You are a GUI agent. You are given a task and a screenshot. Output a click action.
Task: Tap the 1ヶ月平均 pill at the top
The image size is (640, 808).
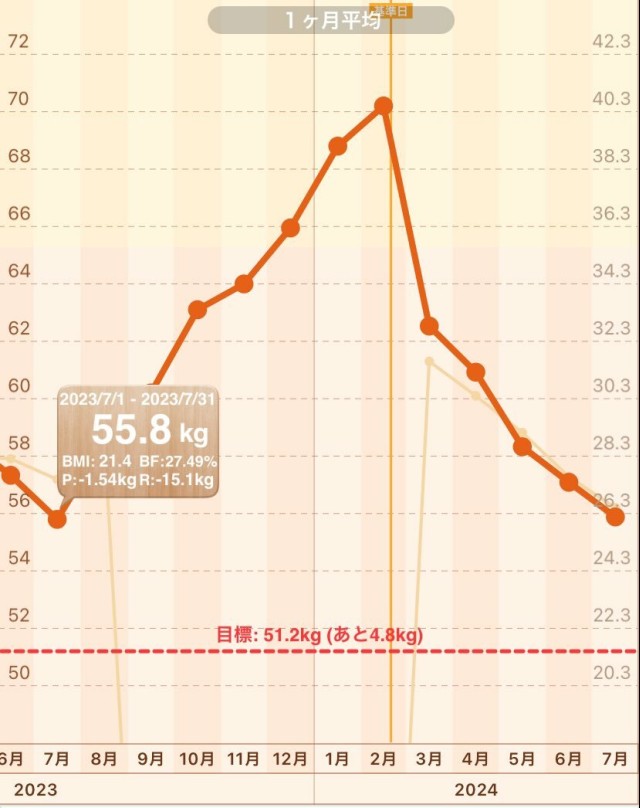click(330, 21)
